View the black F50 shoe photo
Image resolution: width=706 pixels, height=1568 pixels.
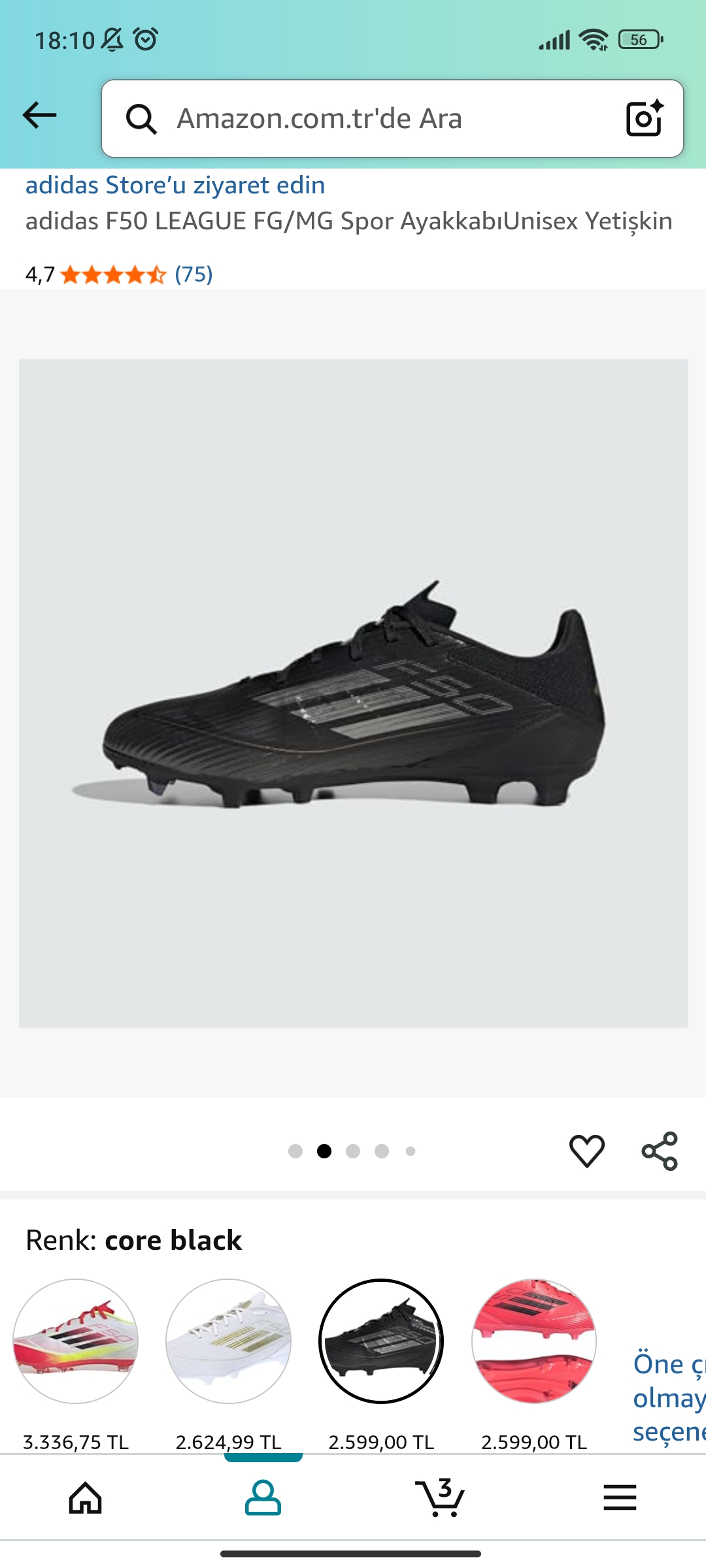pos(353,693)
